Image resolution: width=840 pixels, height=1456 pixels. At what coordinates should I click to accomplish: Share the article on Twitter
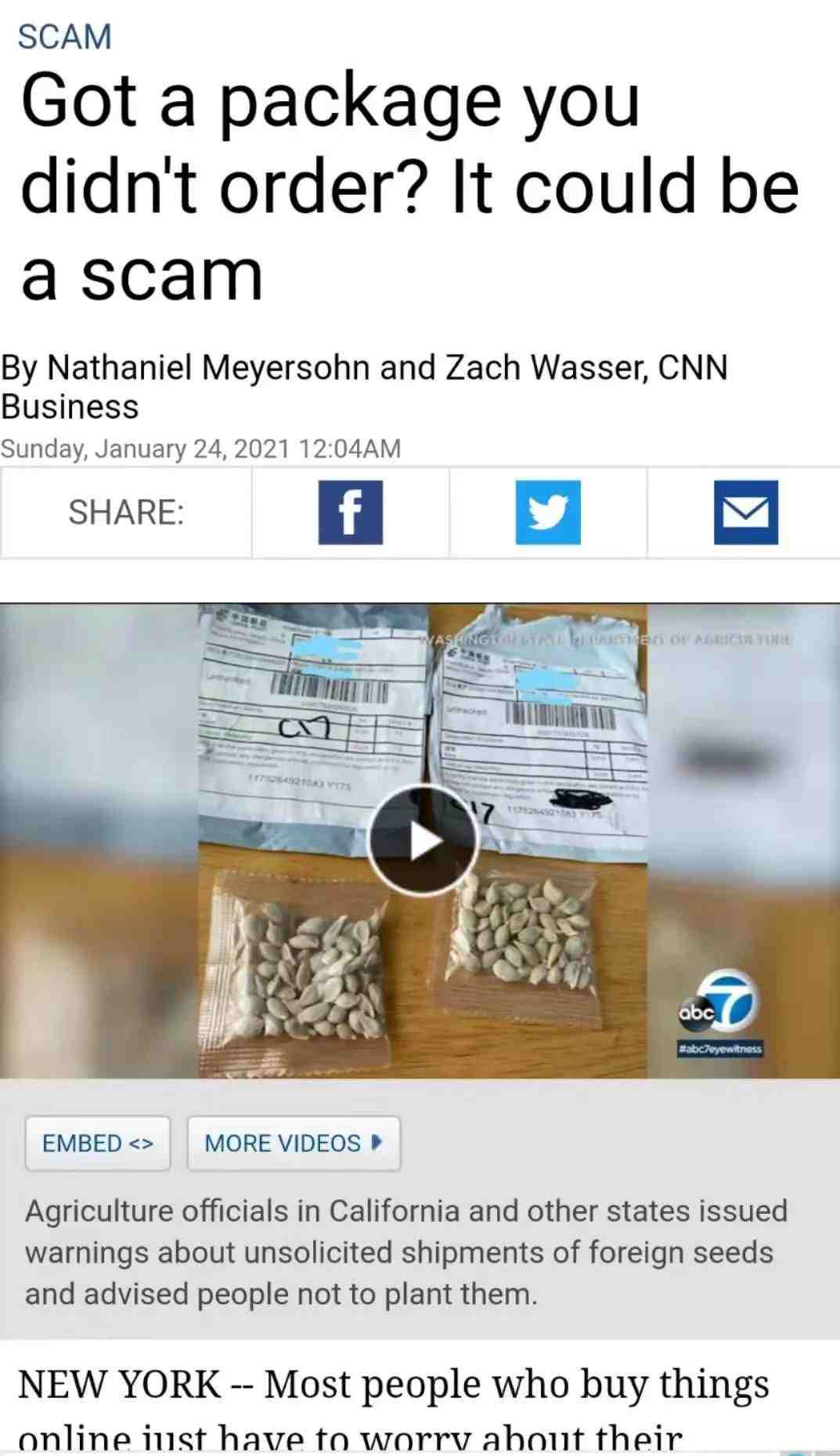pos(548,512)
